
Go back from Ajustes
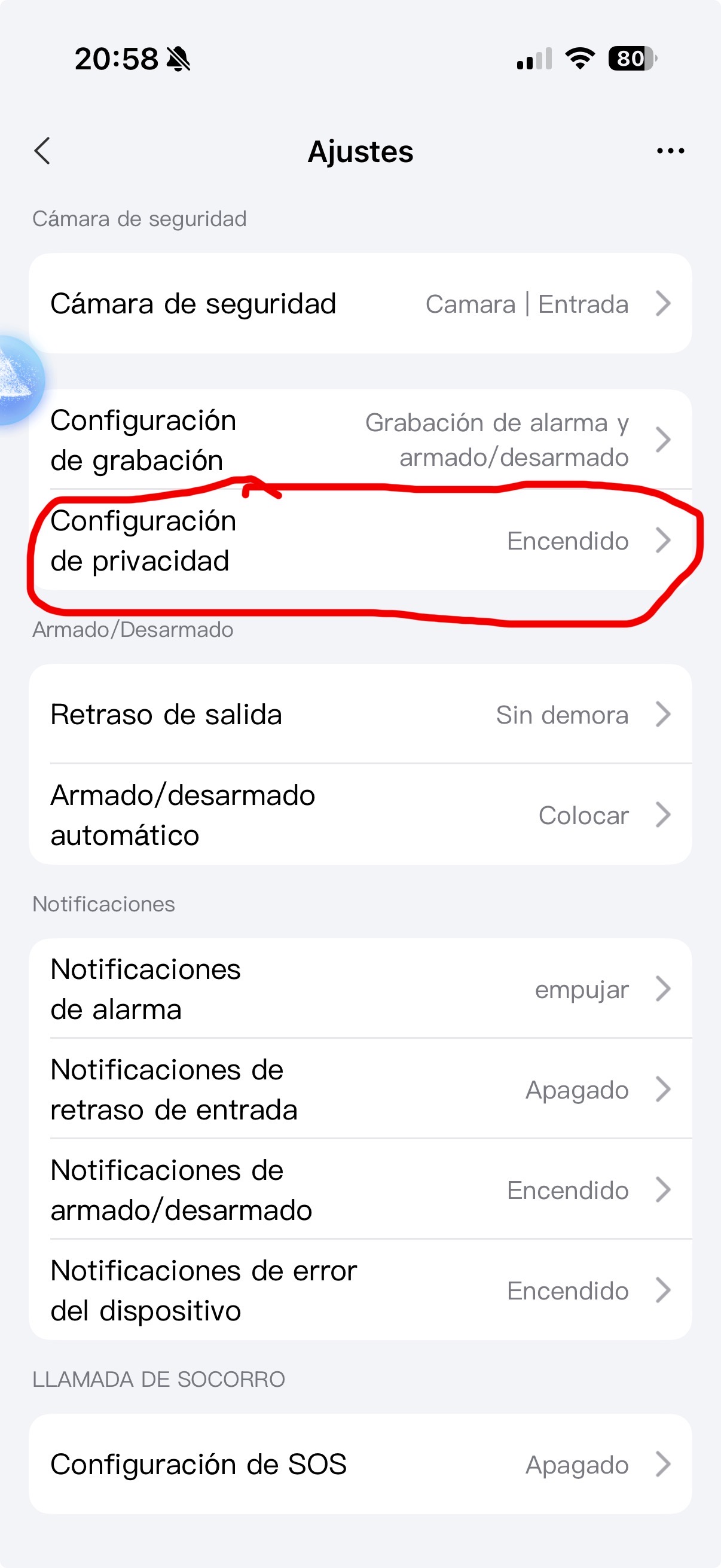(x=42, y=151)
